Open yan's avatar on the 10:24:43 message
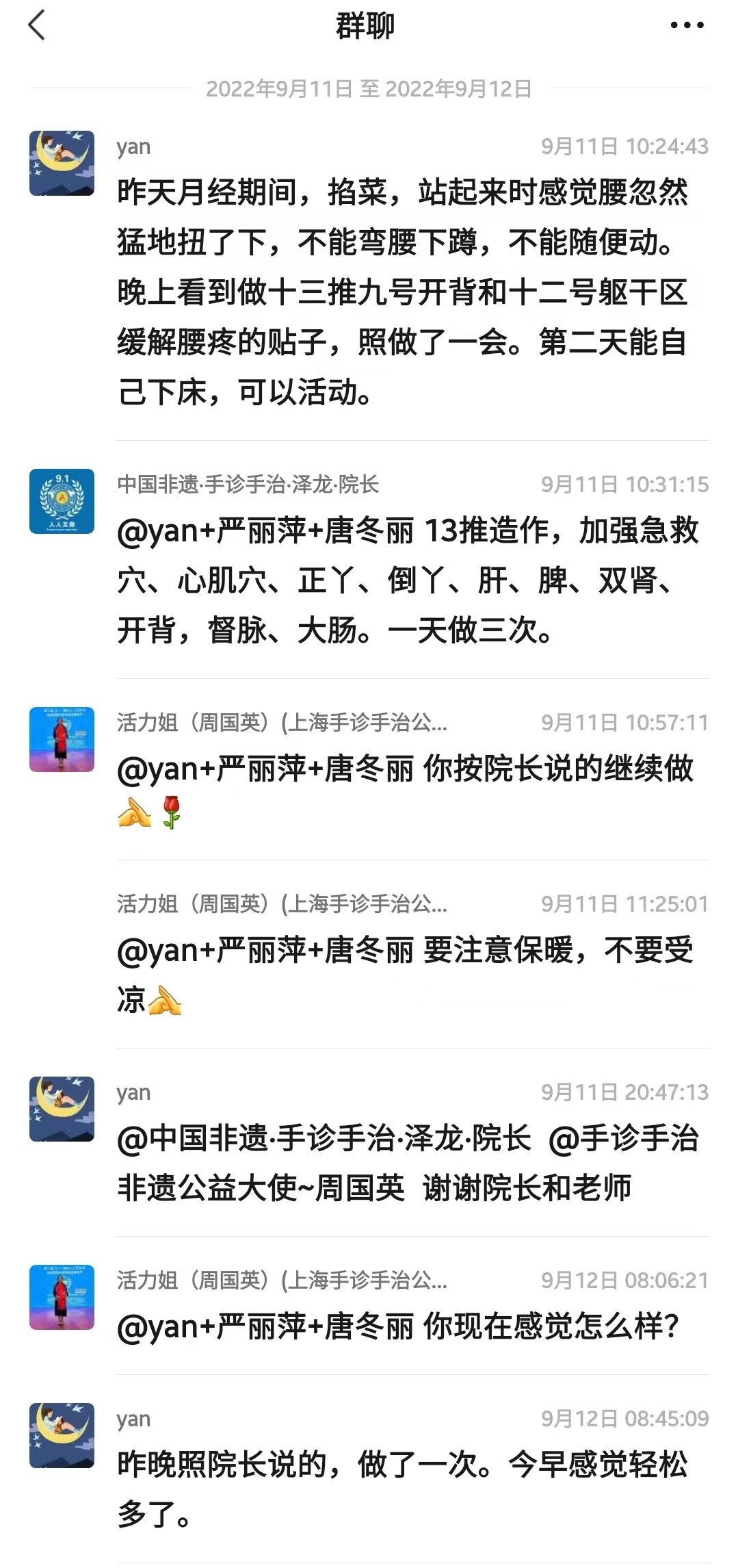Image resolution: width=738 pixels, height=1568 pixels. coord(62,164)
